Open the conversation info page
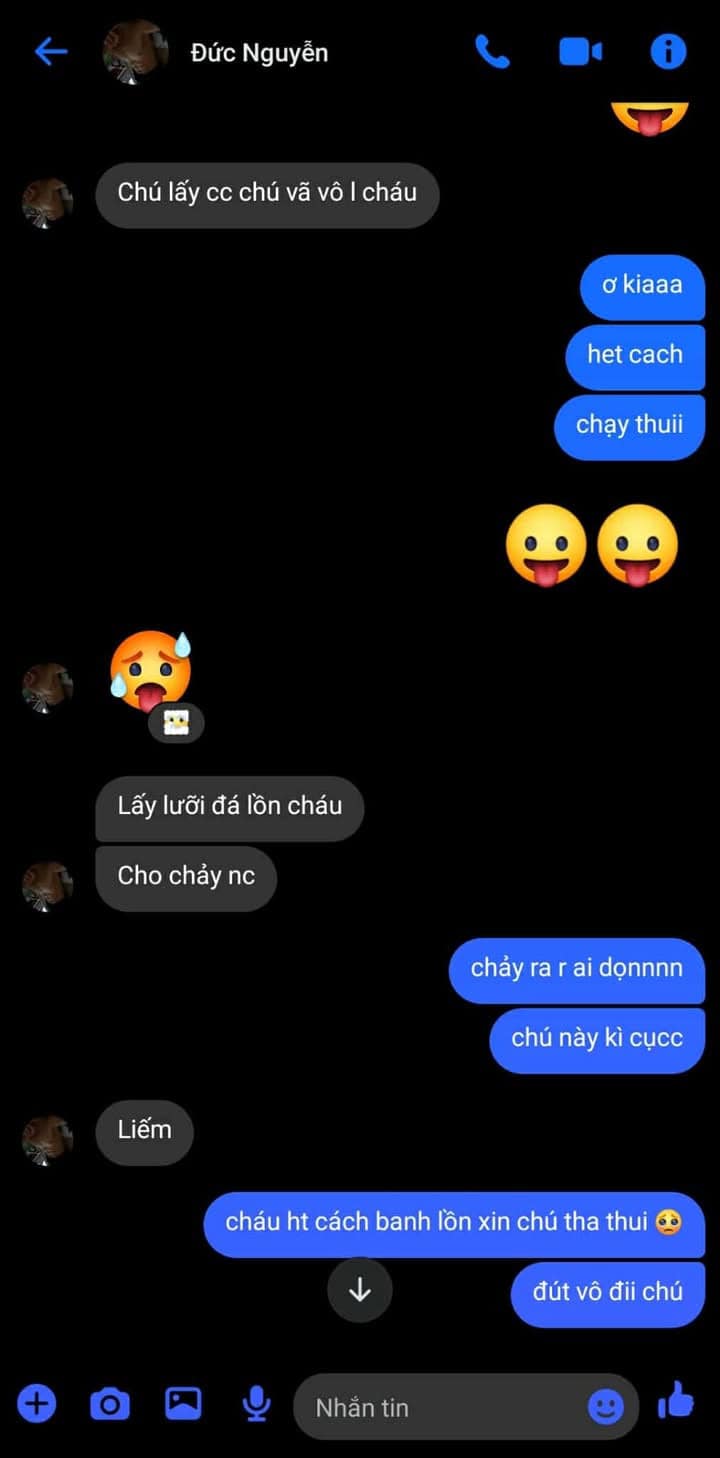Screen dimensions: 720x1458 tap(668, 52)
